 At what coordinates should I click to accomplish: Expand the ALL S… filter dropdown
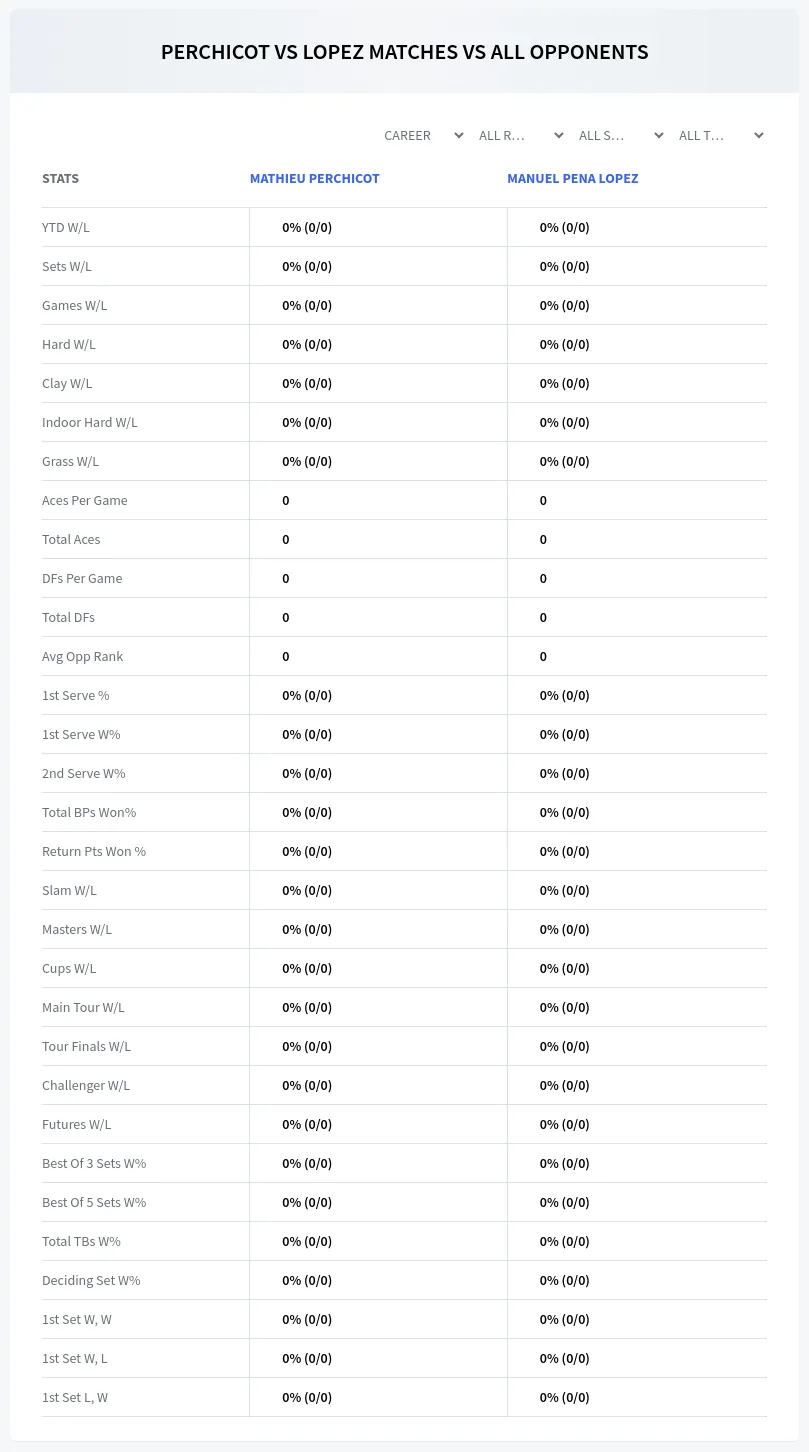(620, 135)
